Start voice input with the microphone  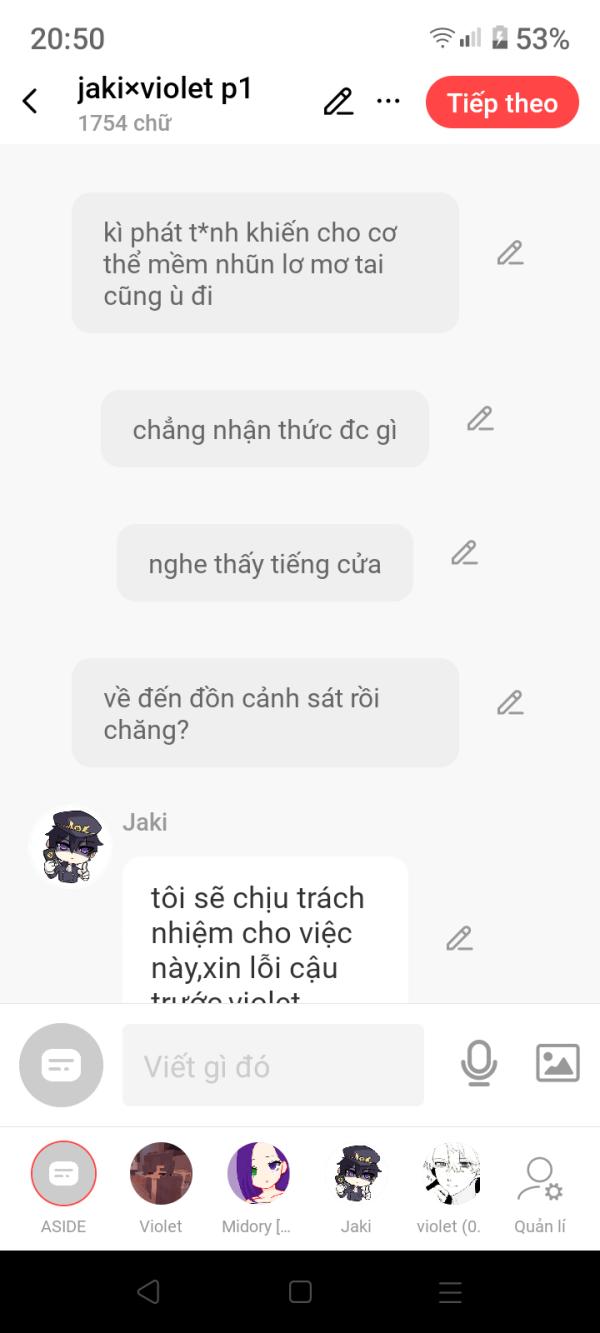(479, 1063)
